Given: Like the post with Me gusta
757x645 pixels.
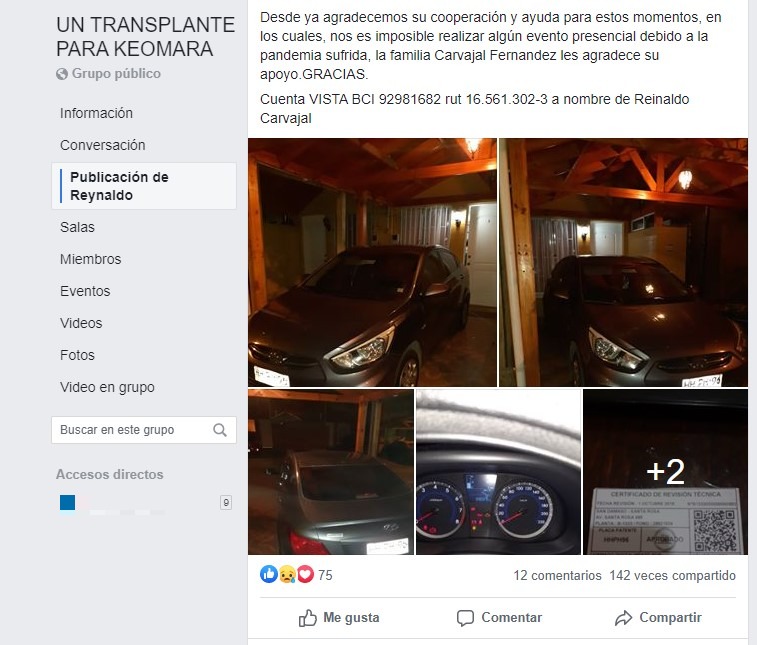Looking at the screenshot, I should (339, 618).
